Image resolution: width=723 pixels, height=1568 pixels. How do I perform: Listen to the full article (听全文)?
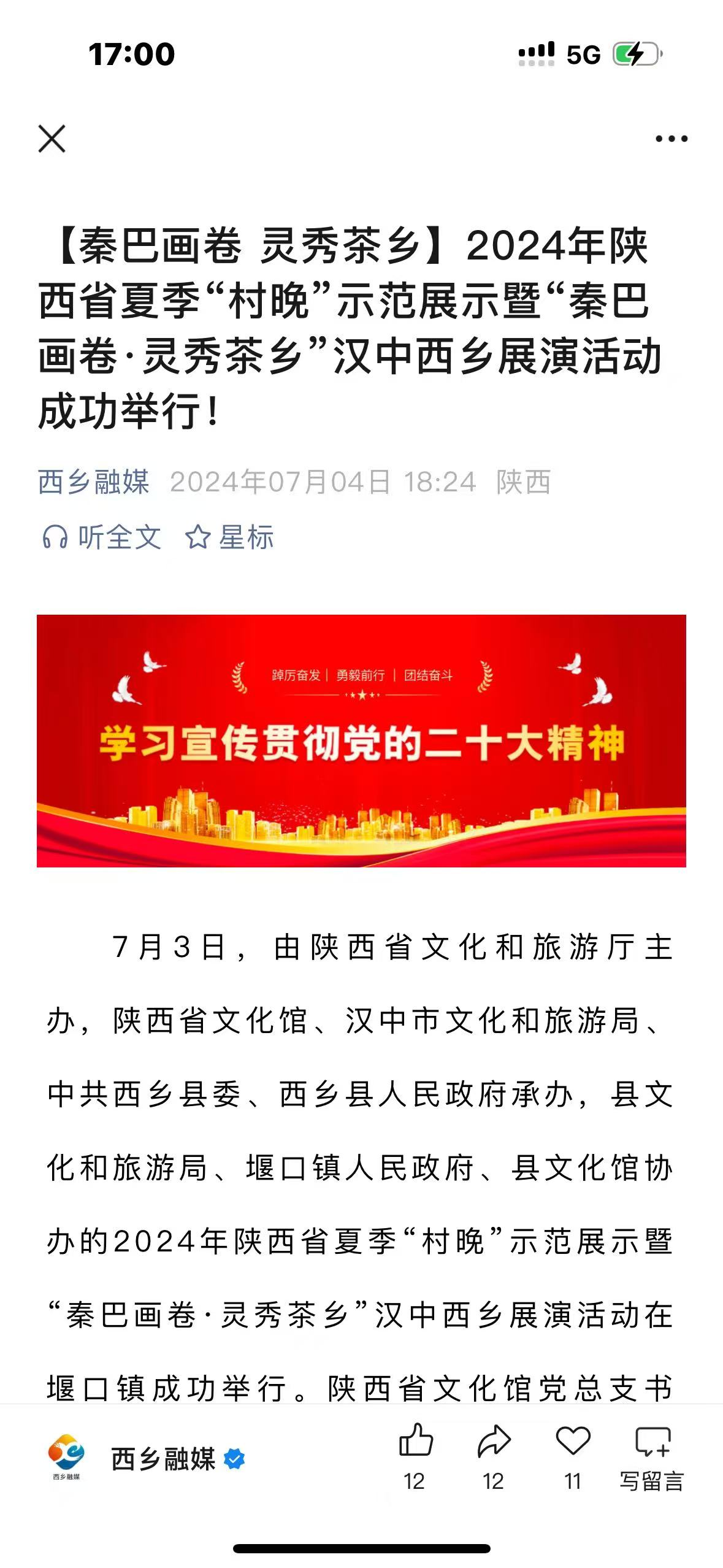click(x=102, y=538)
